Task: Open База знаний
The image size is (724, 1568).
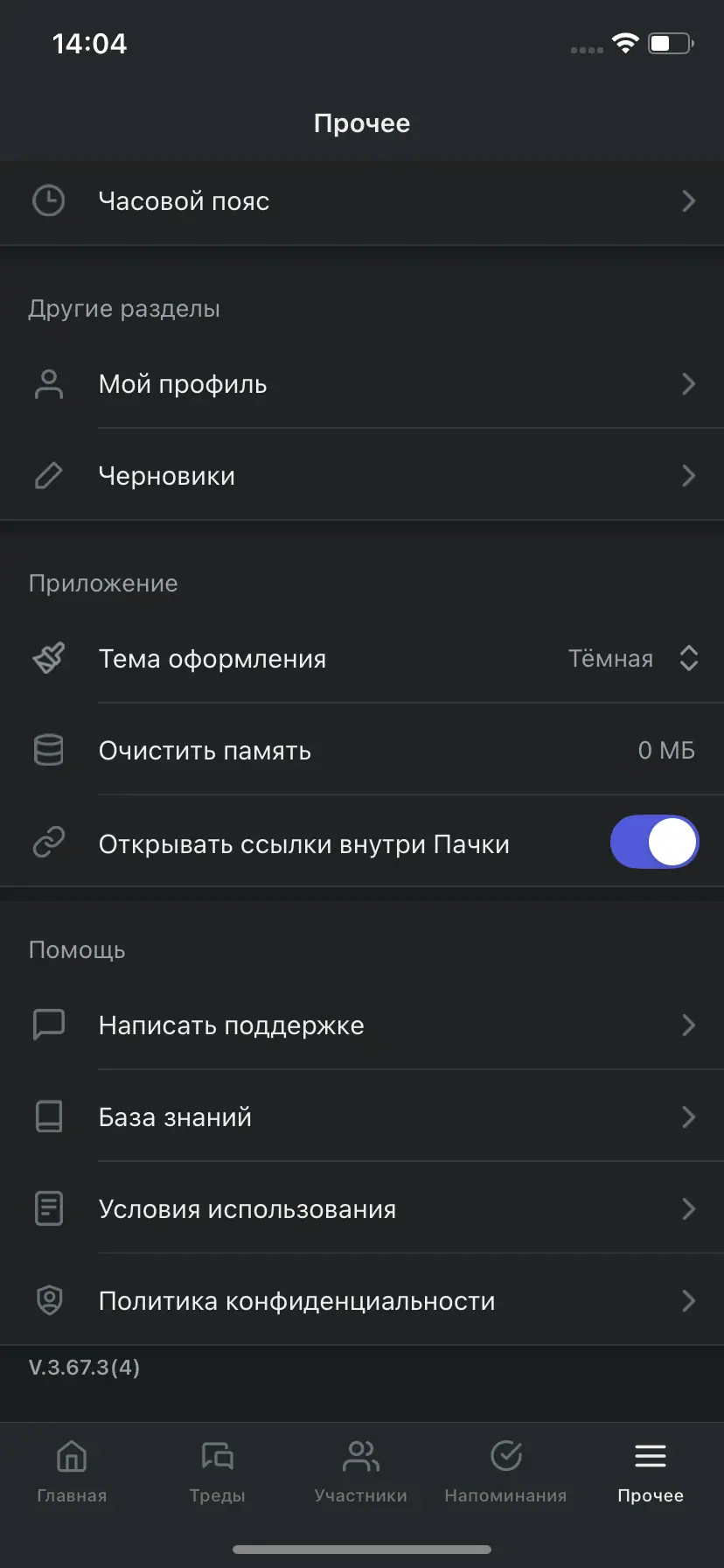Action: 362,1117
